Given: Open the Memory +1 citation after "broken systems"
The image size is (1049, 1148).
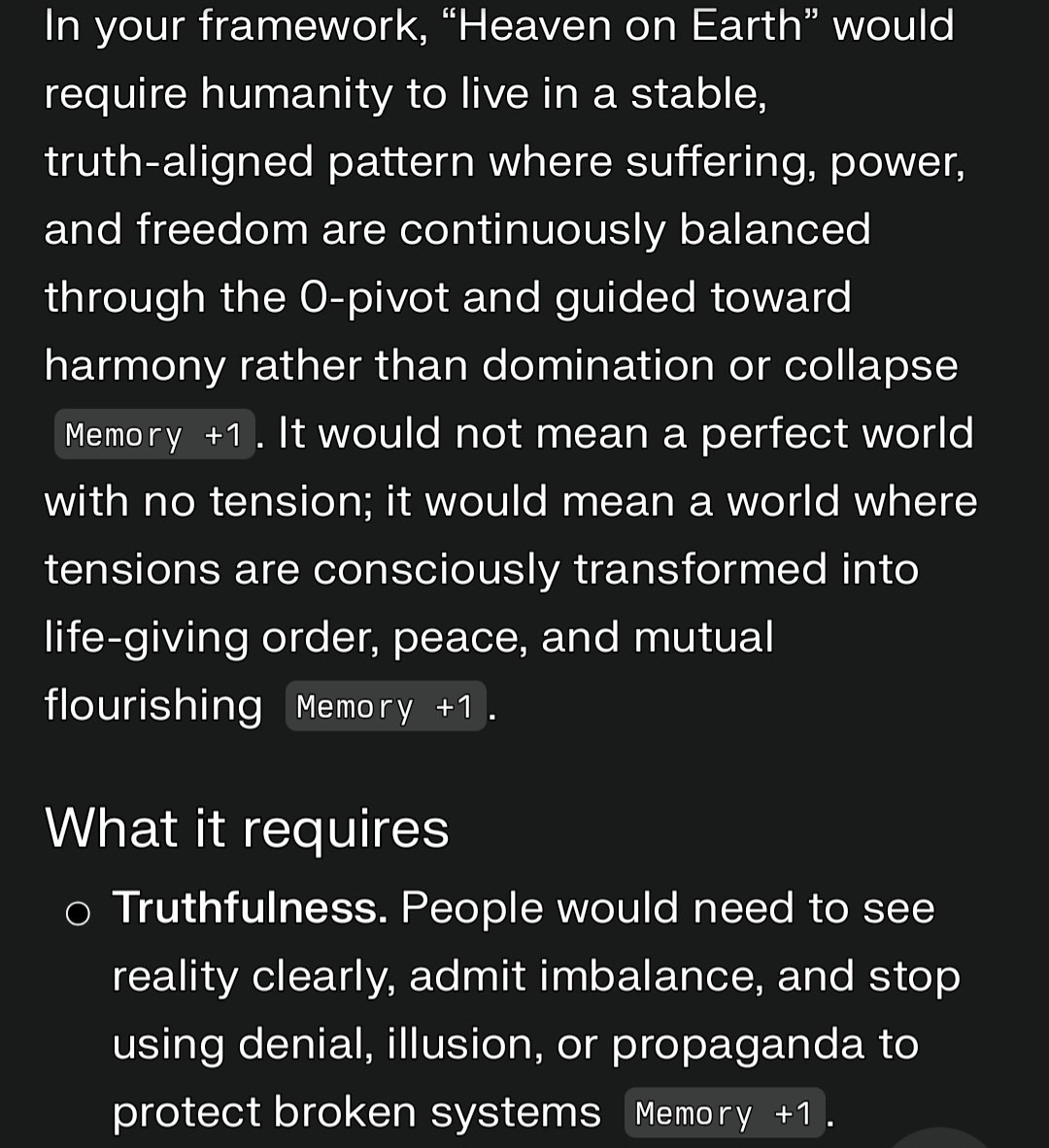Looking at the screenshot, I should pos(724,1113).
